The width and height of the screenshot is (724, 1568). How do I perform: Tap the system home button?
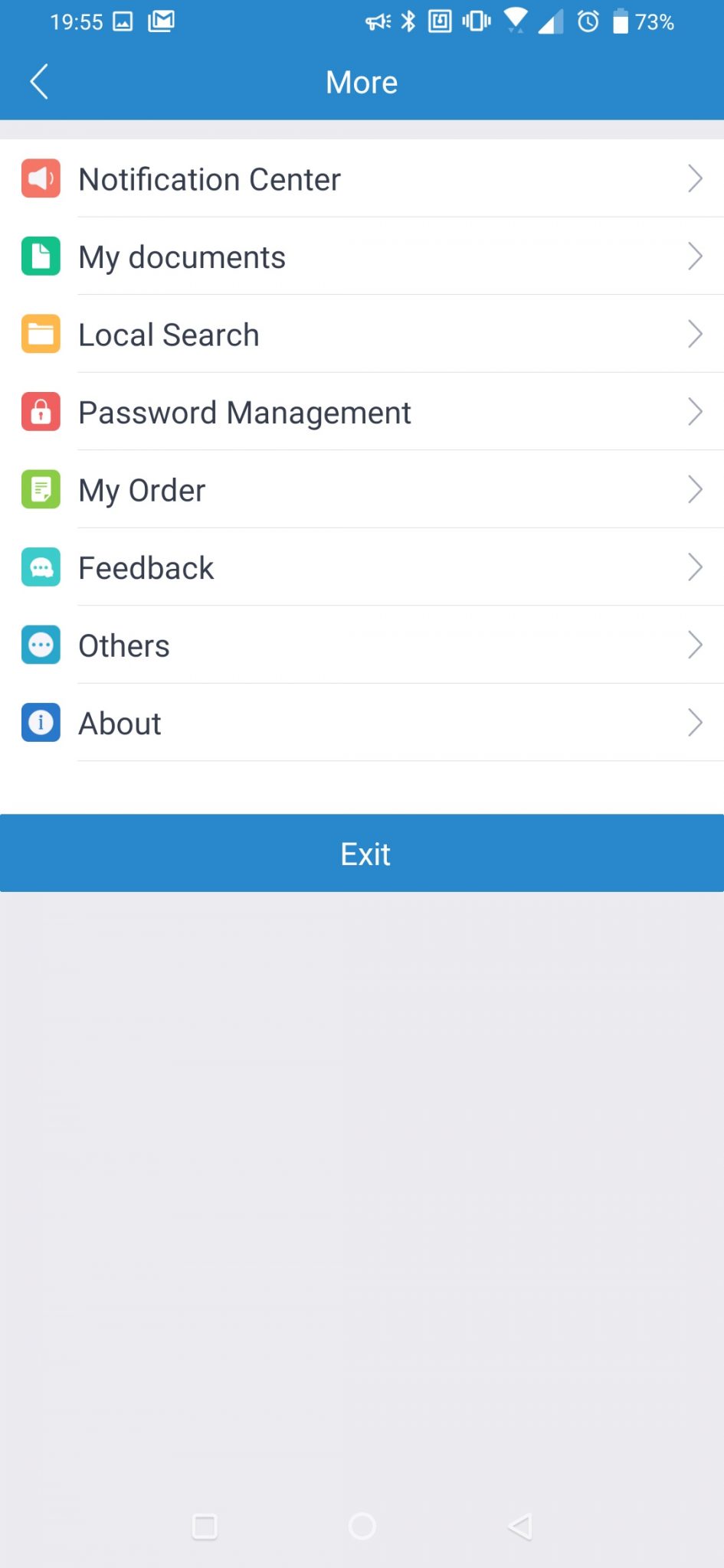(x=362, y=1526)
